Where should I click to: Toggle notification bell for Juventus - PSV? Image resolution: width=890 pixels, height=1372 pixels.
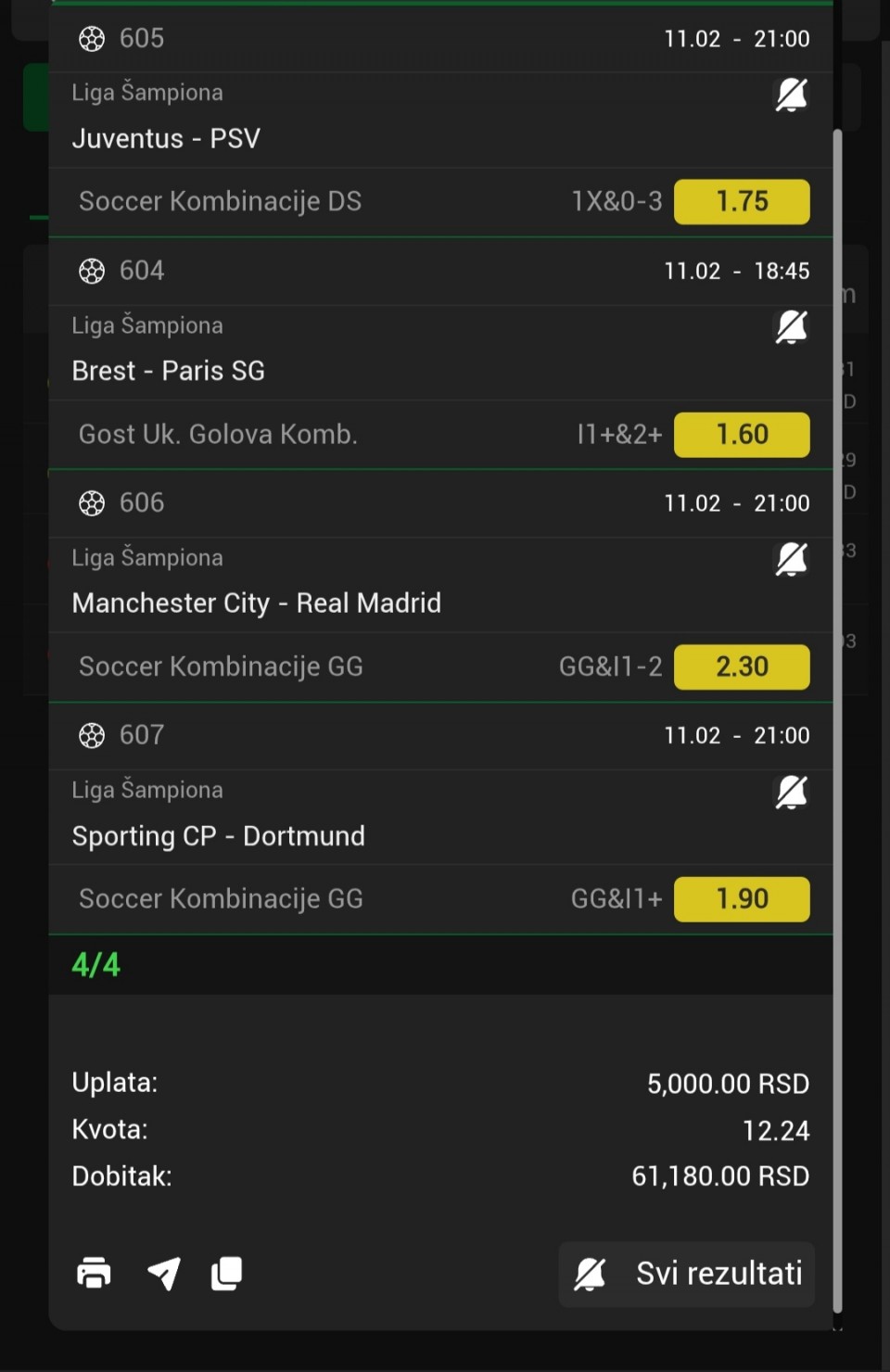click(x=791, y=95)
